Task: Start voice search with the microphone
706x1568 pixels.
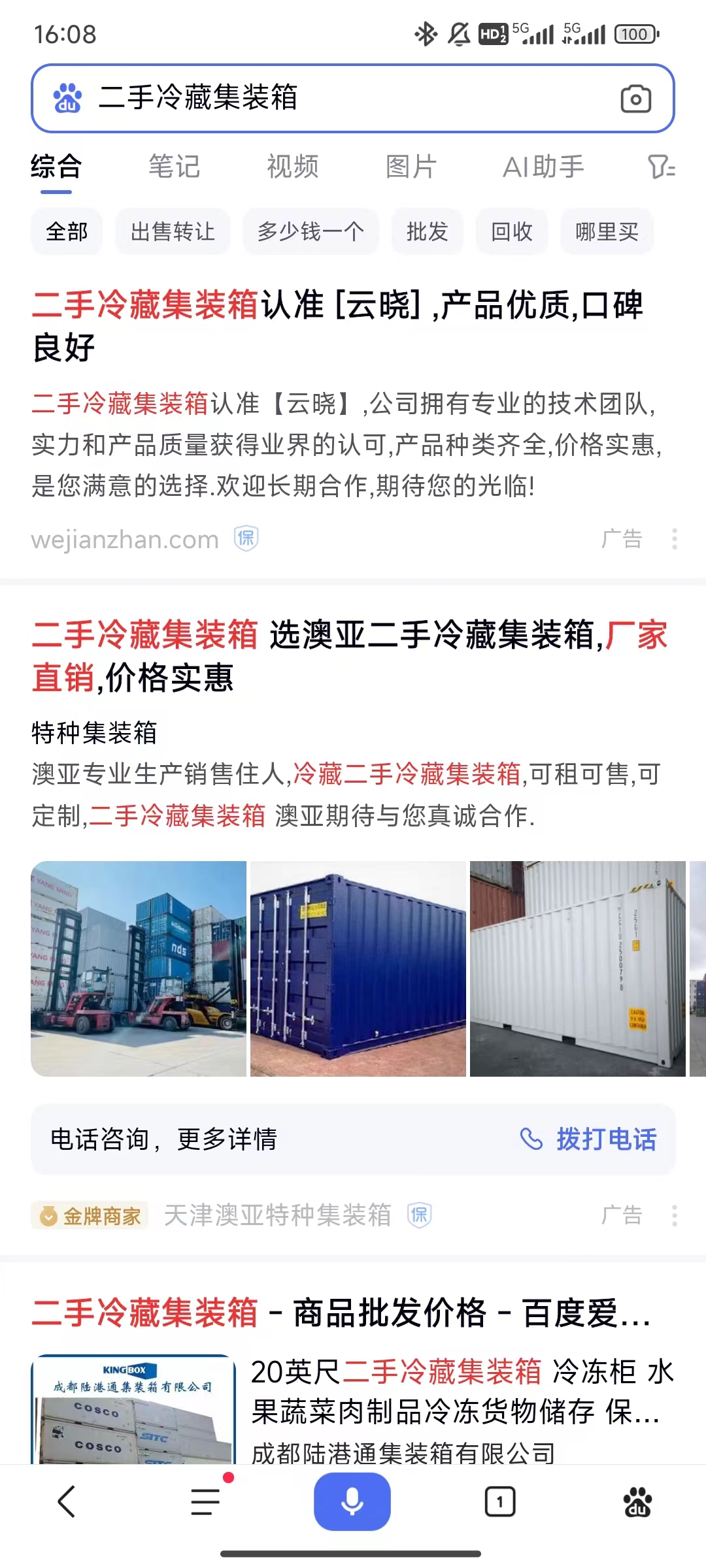Action: coord(352,1501)
